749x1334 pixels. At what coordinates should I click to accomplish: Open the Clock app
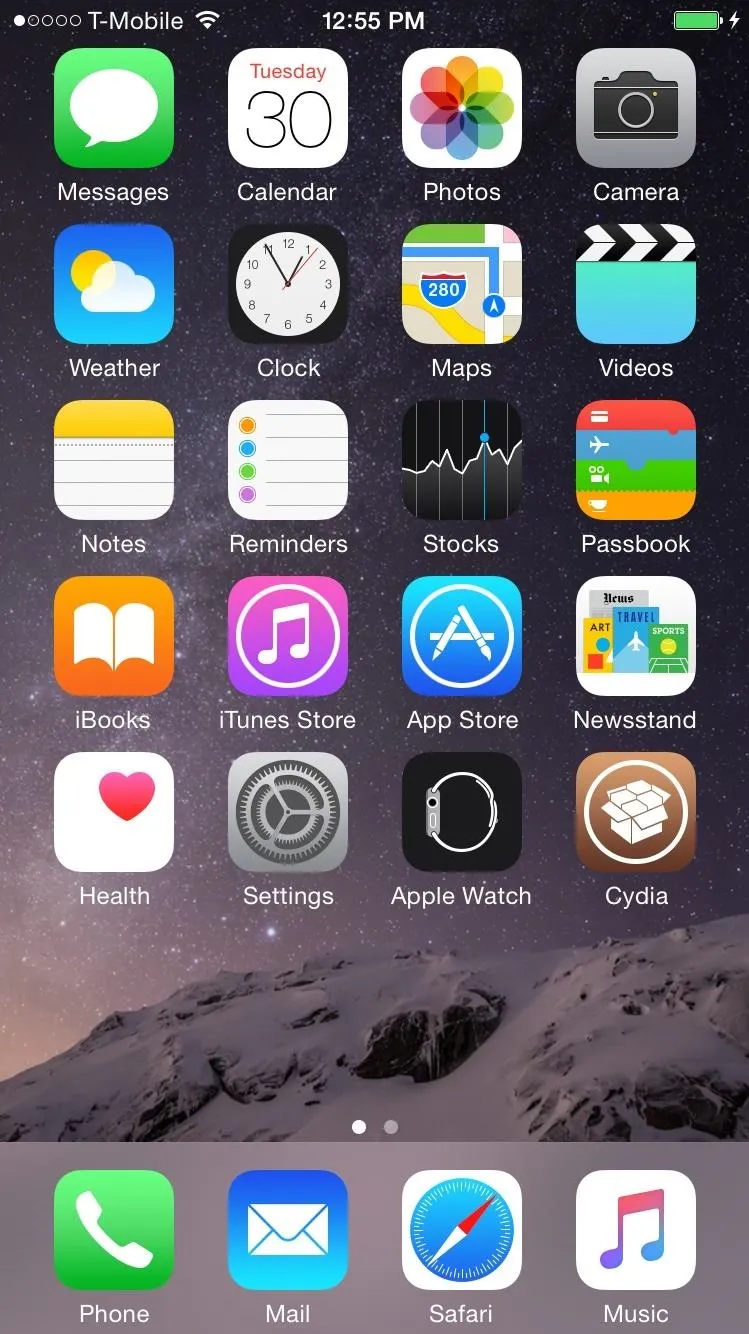(288, 284)
